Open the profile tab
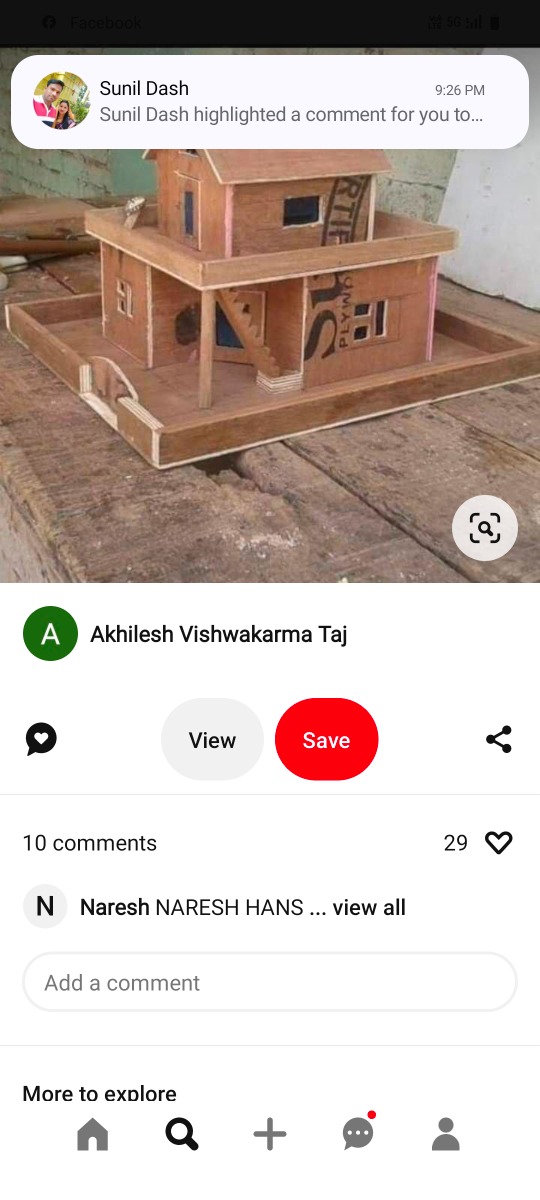 (x=446, y=1135)
